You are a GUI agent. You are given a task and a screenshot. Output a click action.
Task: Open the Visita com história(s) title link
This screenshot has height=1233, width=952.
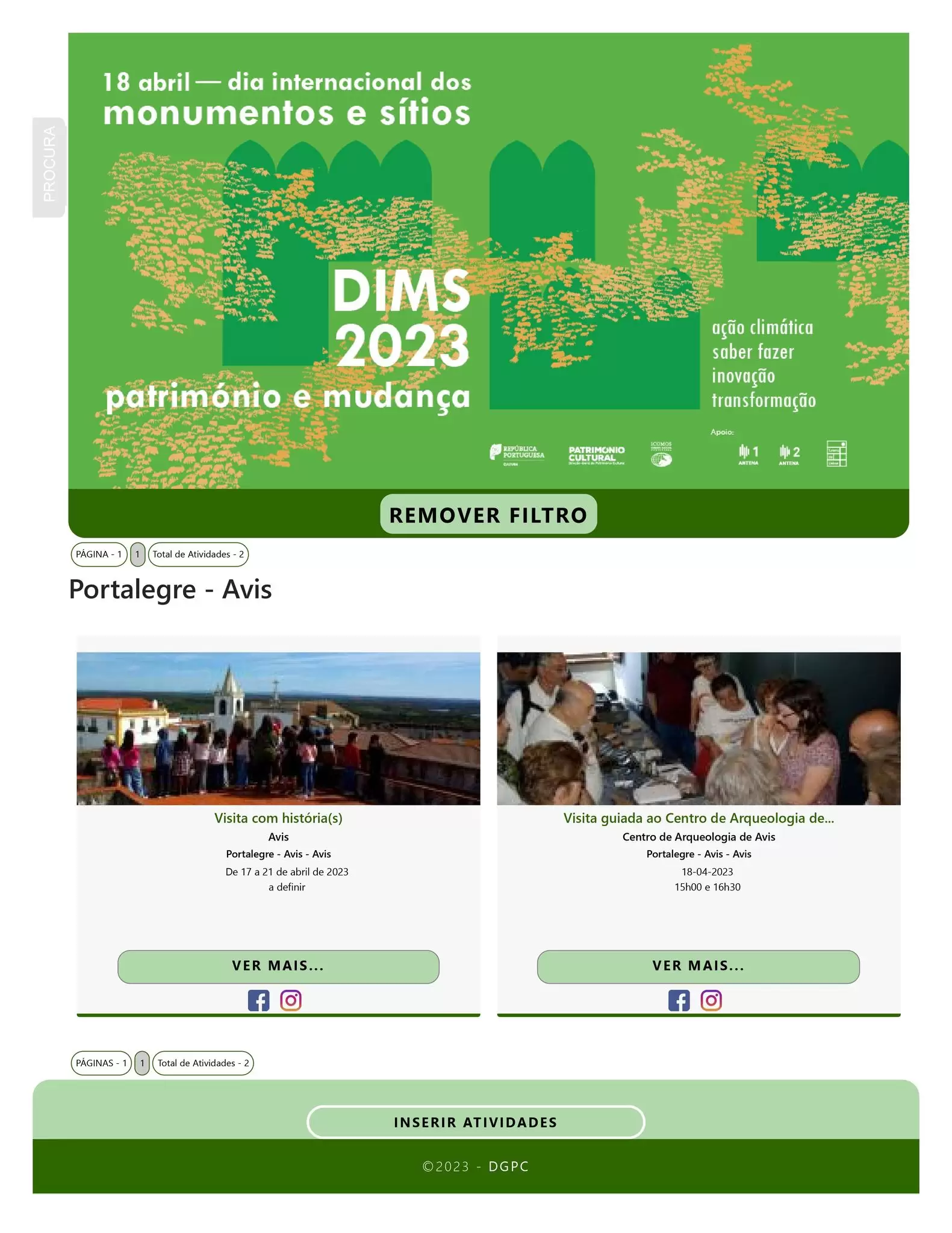pyautogui.click(x=278, y=818)
